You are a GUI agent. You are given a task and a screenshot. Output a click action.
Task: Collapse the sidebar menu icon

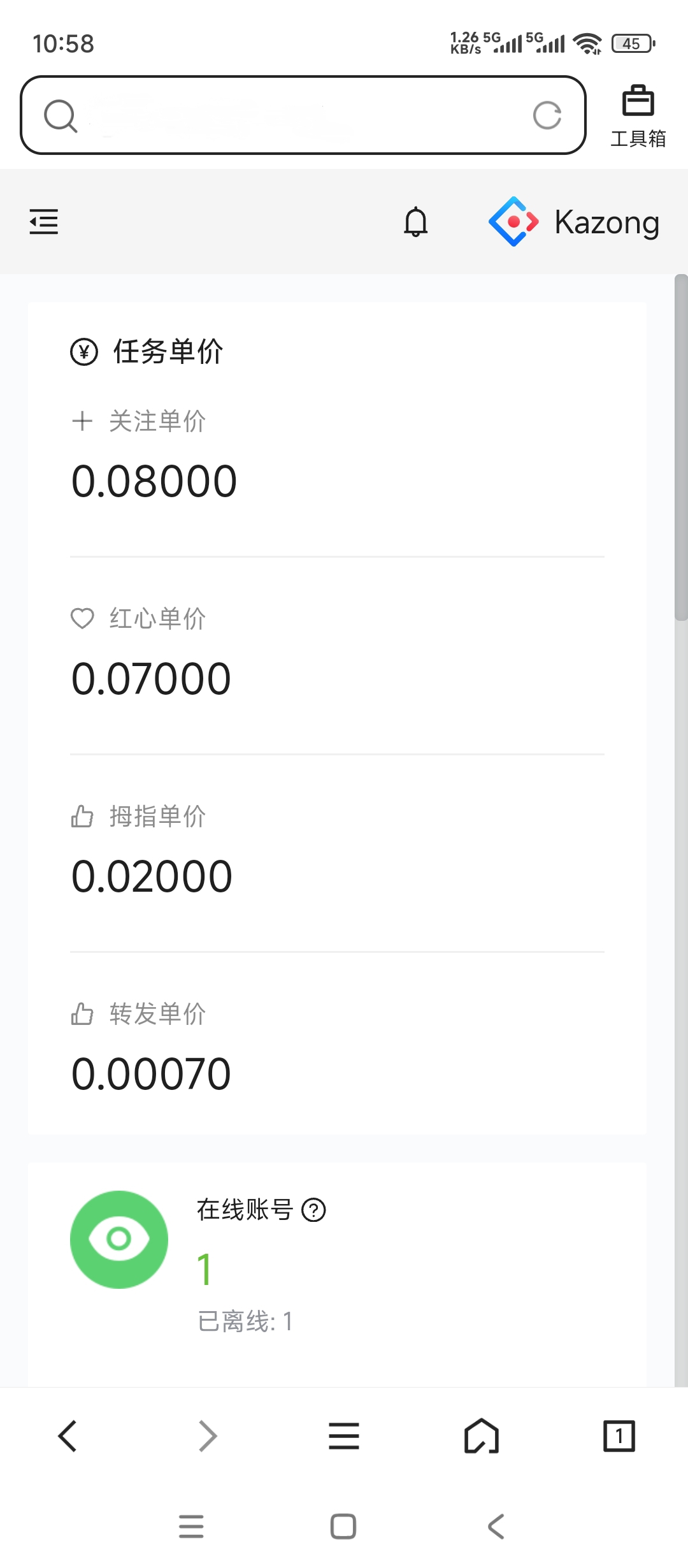coord(43,222)
